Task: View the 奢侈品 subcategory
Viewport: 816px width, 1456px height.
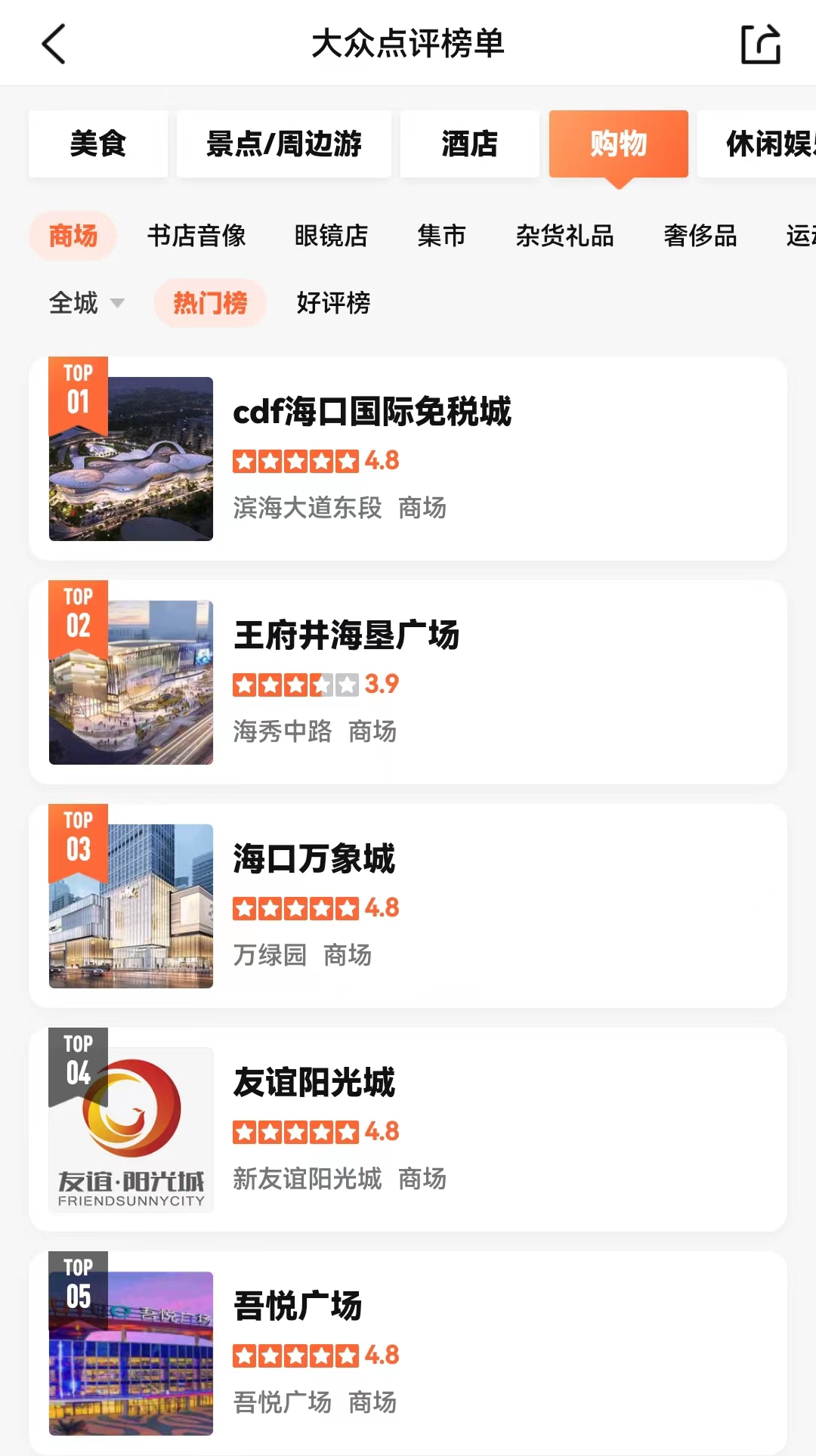Action: pyautogui.click(x=700, y=236)
